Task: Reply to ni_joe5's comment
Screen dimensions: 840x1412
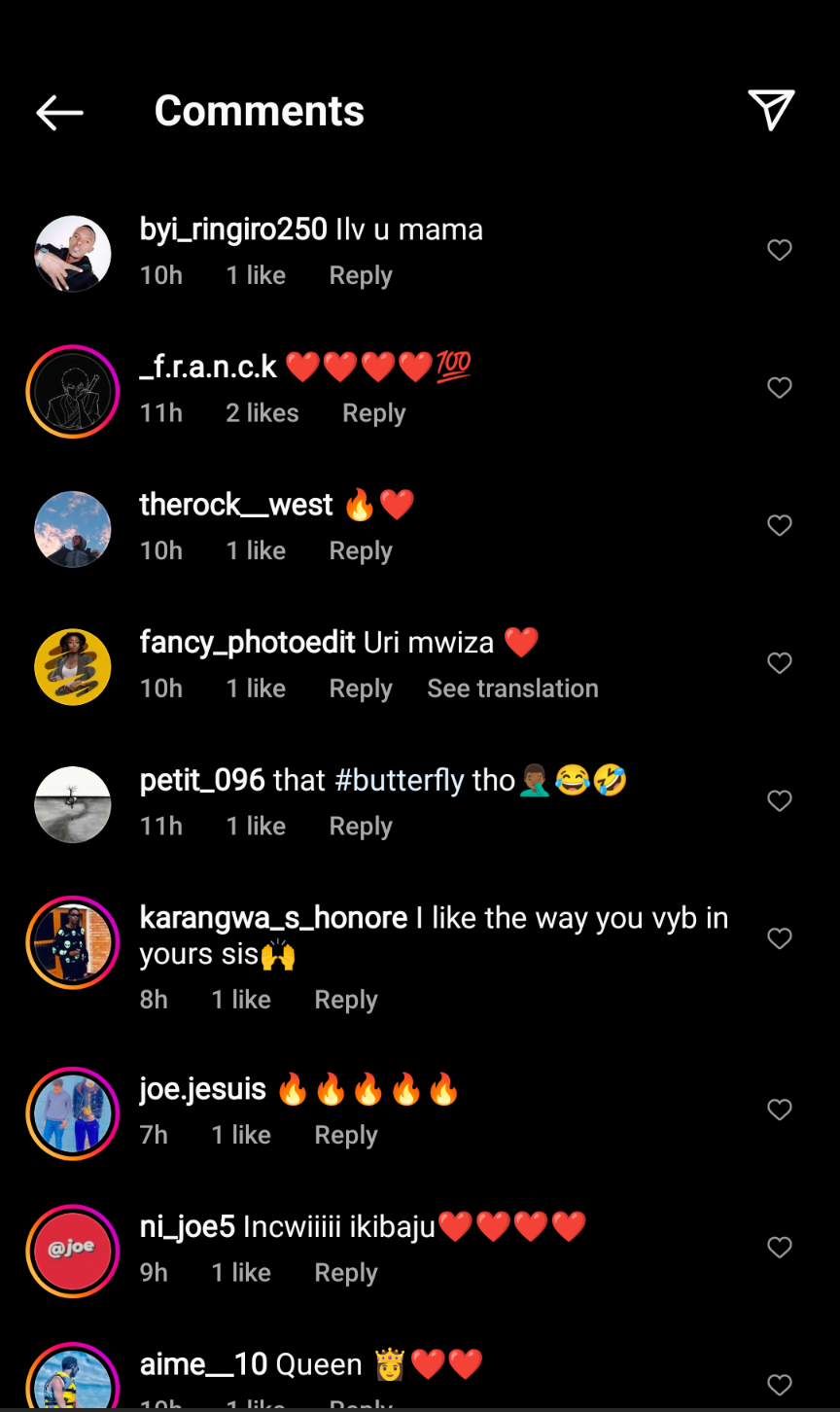Action: pyautogui.click(x=345, y=1273)
